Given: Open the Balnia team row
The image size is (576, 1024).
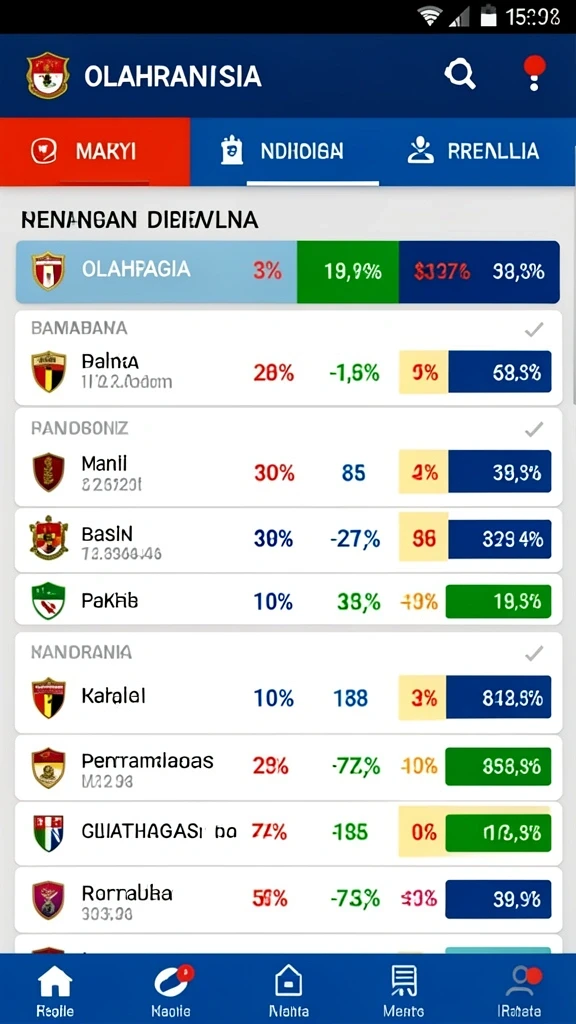Looking at the screenshot, I should point(288,372).
